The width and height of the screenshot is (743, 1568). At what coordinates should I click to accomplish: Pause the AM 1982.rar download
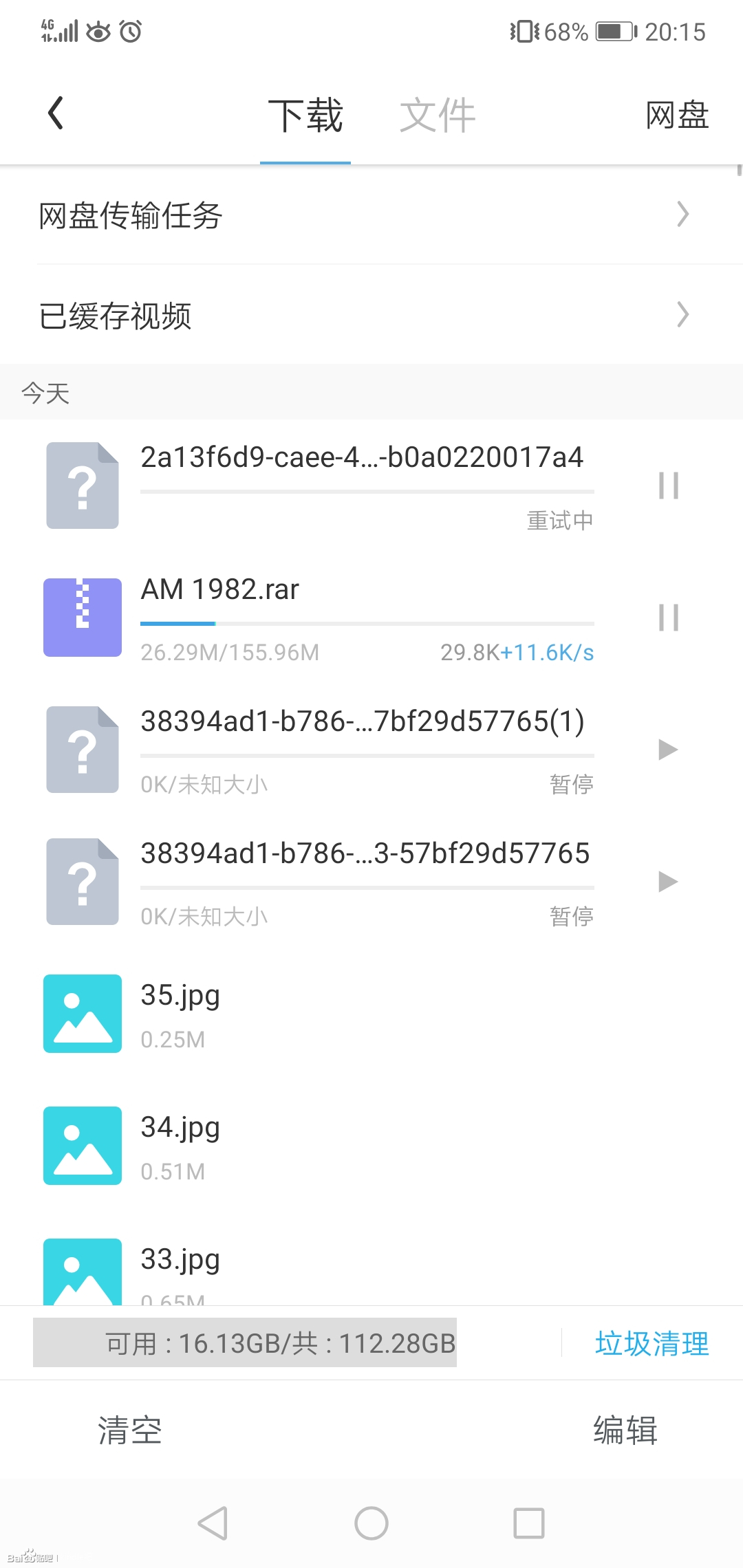pyautogui.click(x=669, y=618)
